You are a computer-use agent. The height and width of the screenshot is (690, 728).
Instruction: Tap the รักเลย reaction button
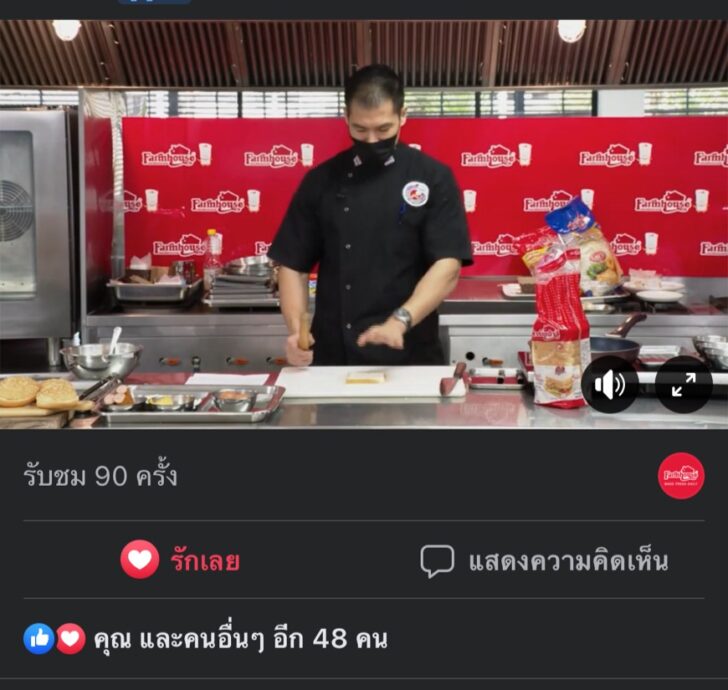181,560
